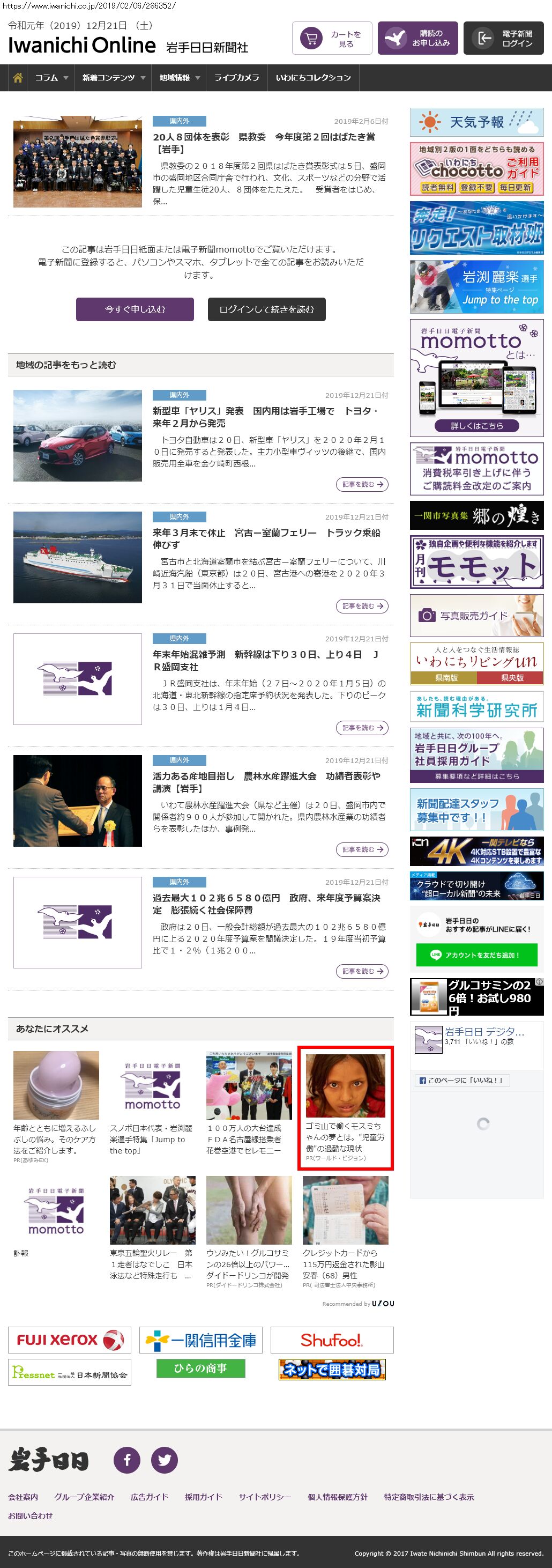
Task: Open the ライブカメラ page
Action: pos(236,78)
